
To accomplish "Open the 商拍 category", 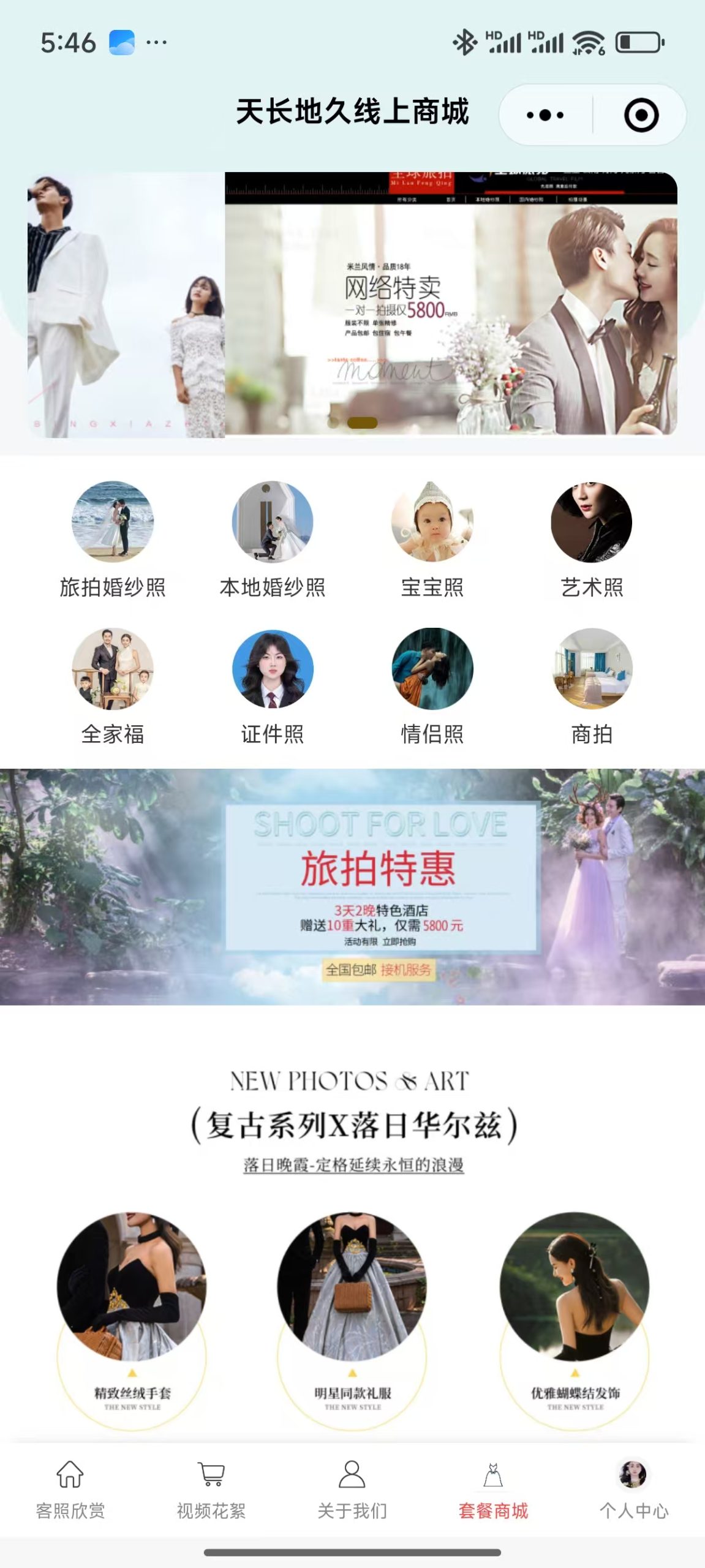I will (x=592, y=686).
